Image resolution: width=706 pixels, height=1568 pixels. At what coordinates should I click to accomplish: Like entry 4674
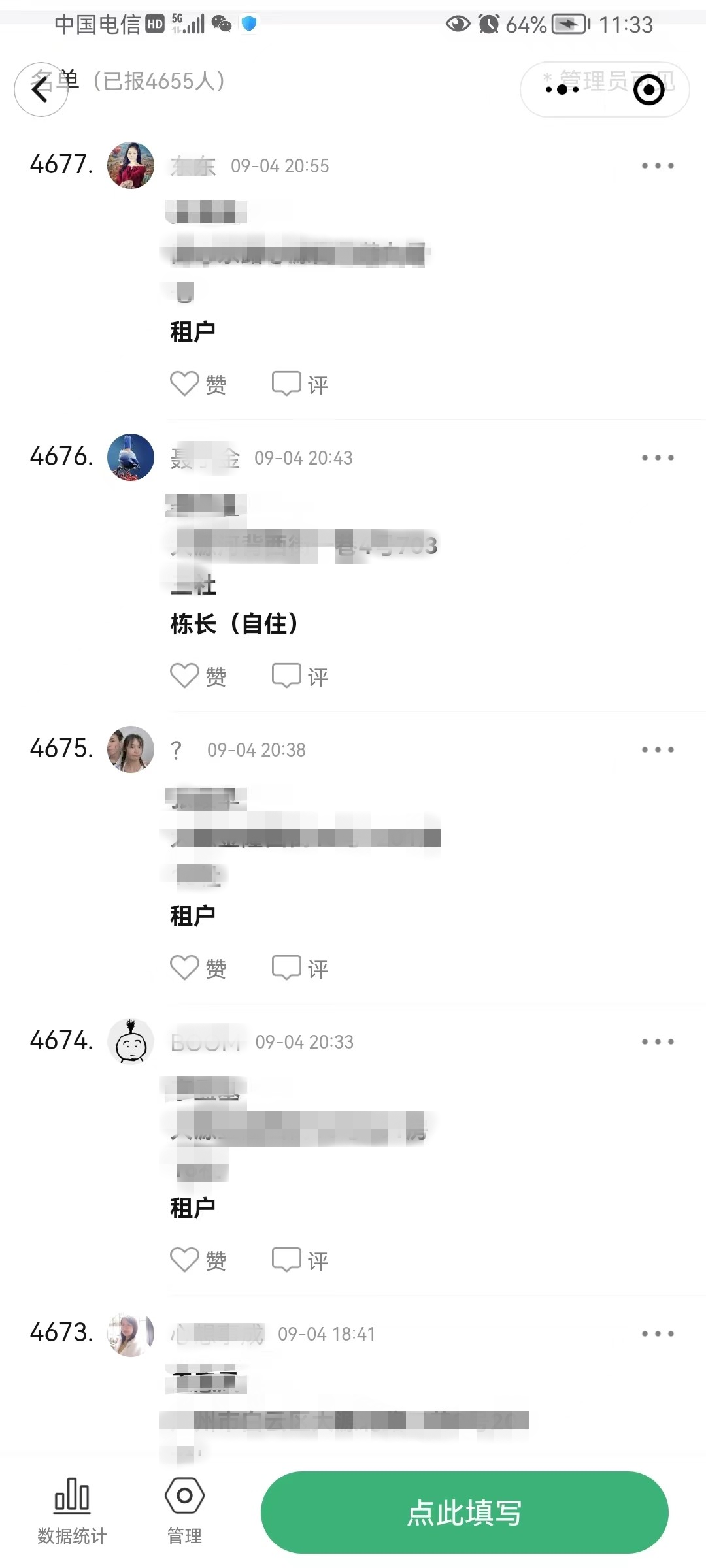pyautogui.click(x=197, y=1260)
